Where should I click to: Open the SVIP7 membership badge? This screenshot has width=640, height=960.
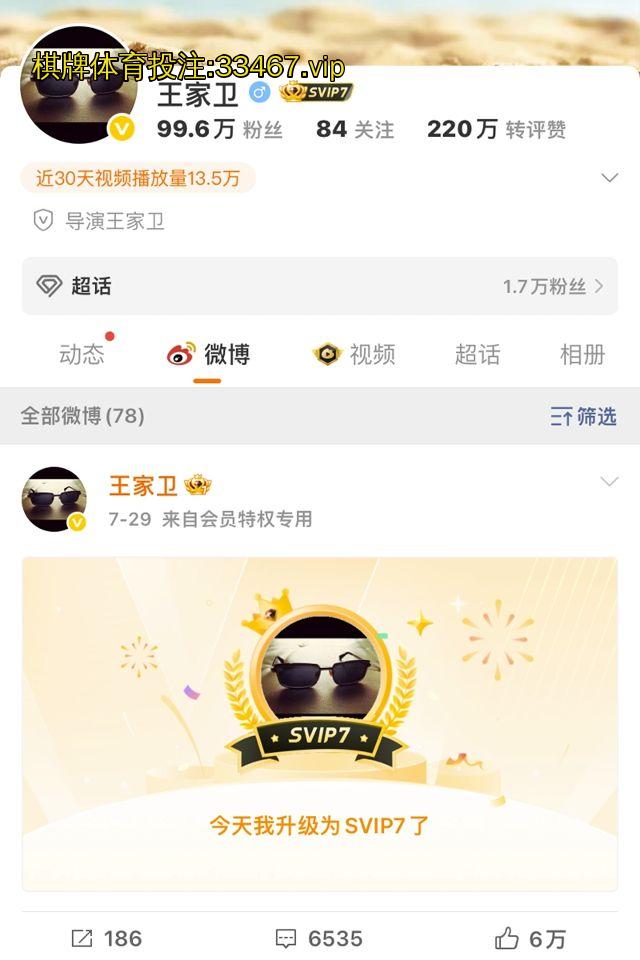point(316,93)
